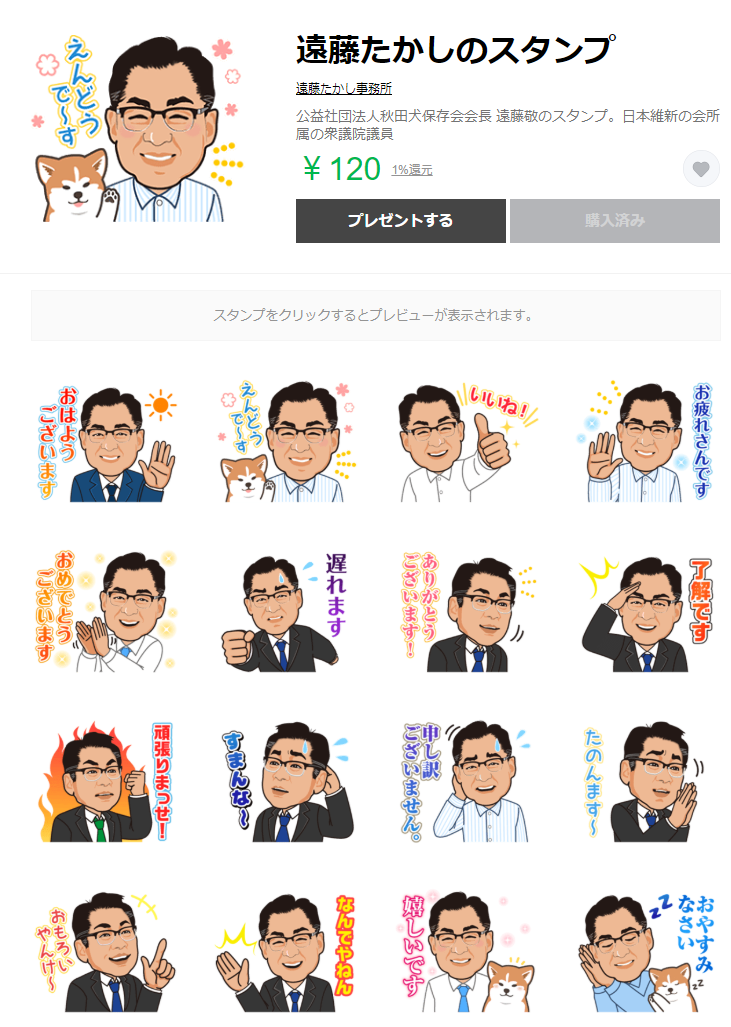The width and height of the screenshot is (731, 1027).
Task: Preview the 嬉しいです sticker
Action: (x=466, y=950)
